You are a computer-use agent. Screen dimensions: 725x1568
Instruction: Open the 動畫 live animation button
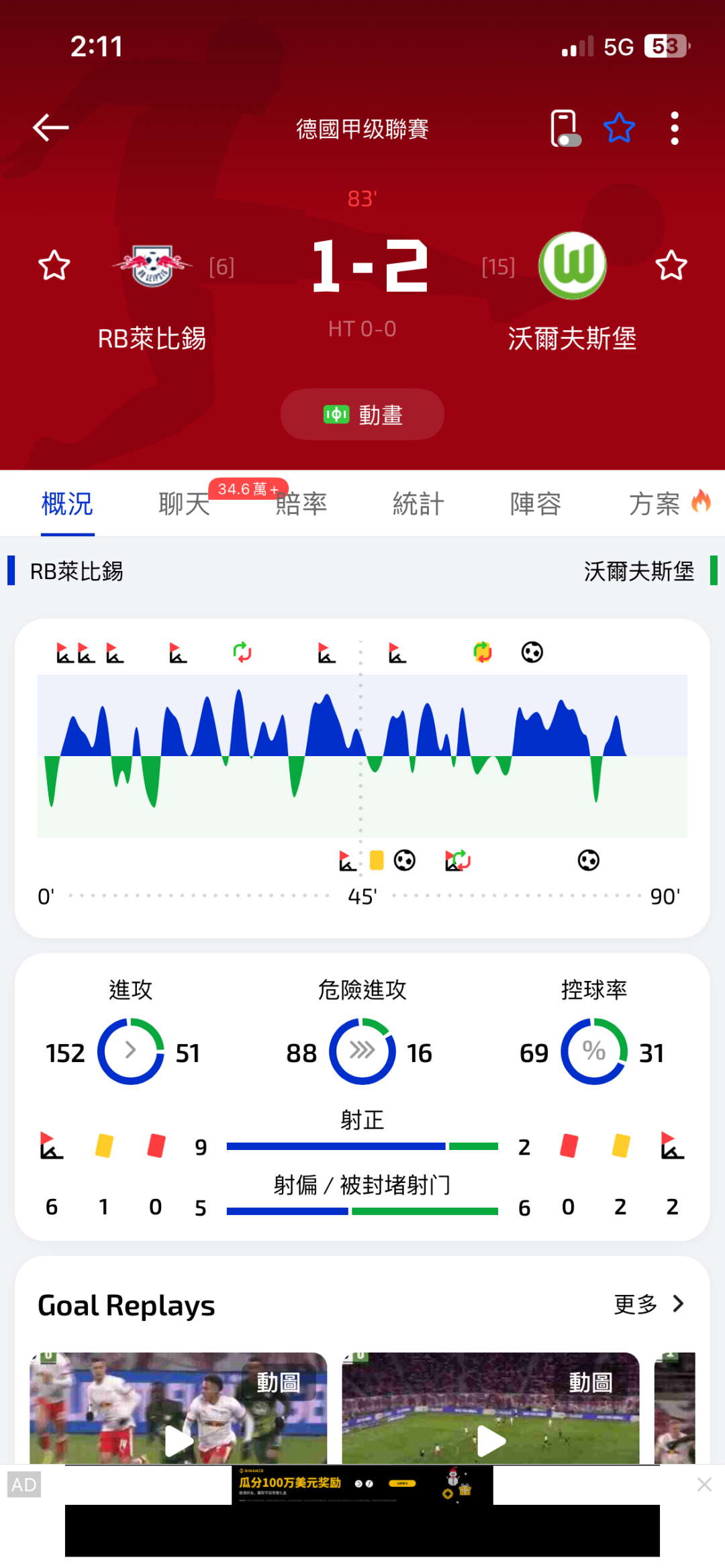[362, 415]
